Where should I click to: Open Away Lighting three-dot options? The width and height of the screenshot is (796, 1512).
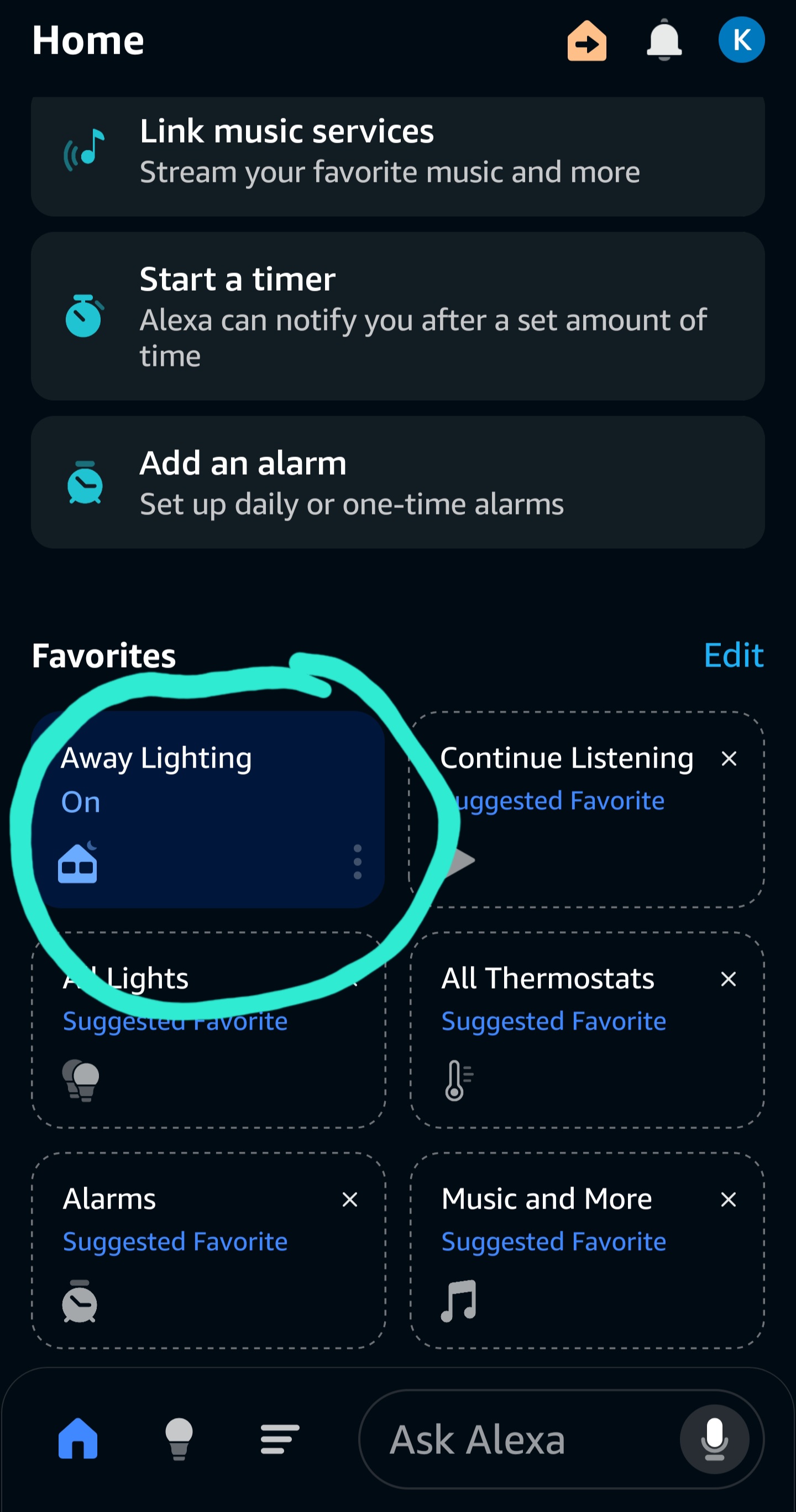point(357,862)
